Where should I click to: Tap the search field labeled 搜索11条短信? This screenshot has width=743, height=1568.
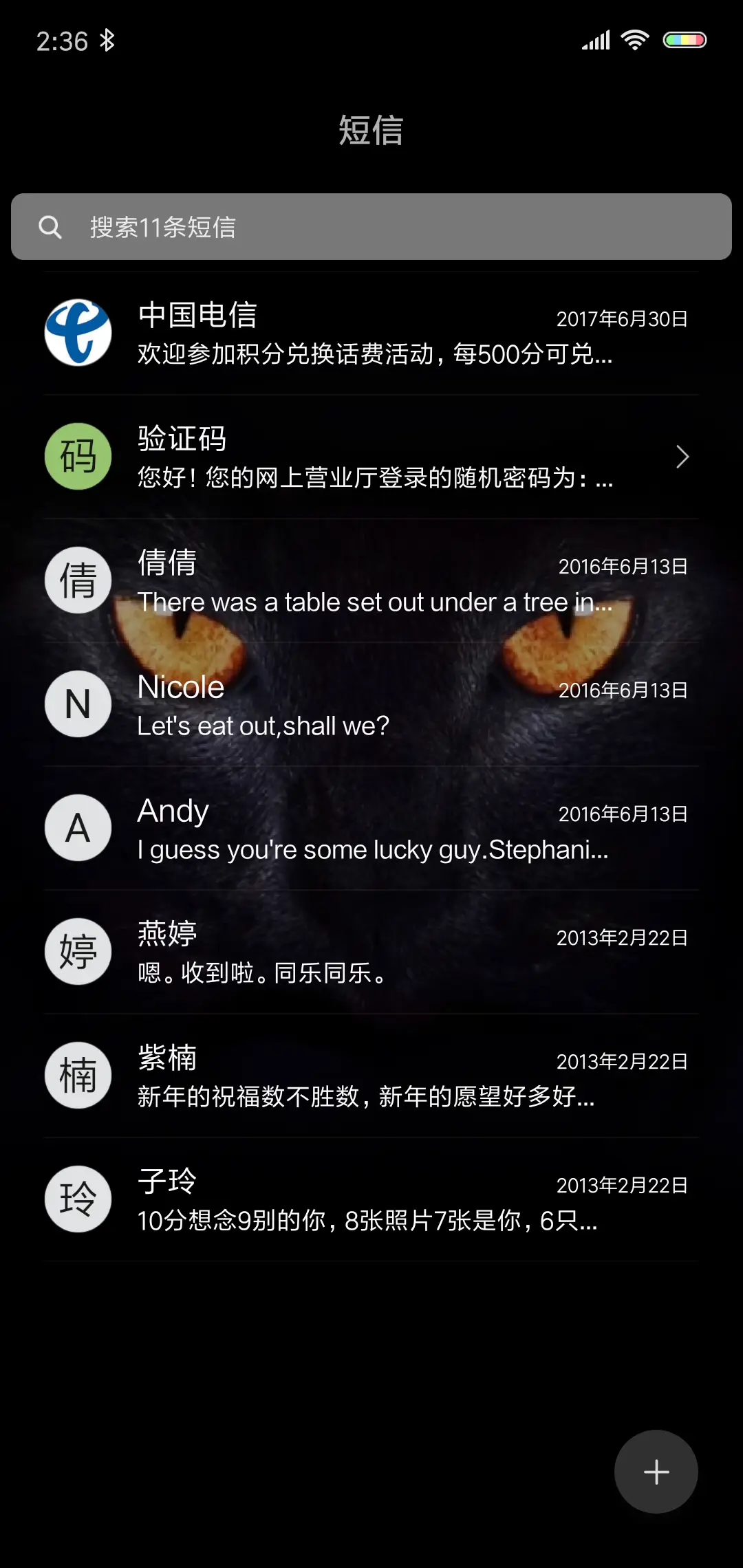tap(371, 227)
